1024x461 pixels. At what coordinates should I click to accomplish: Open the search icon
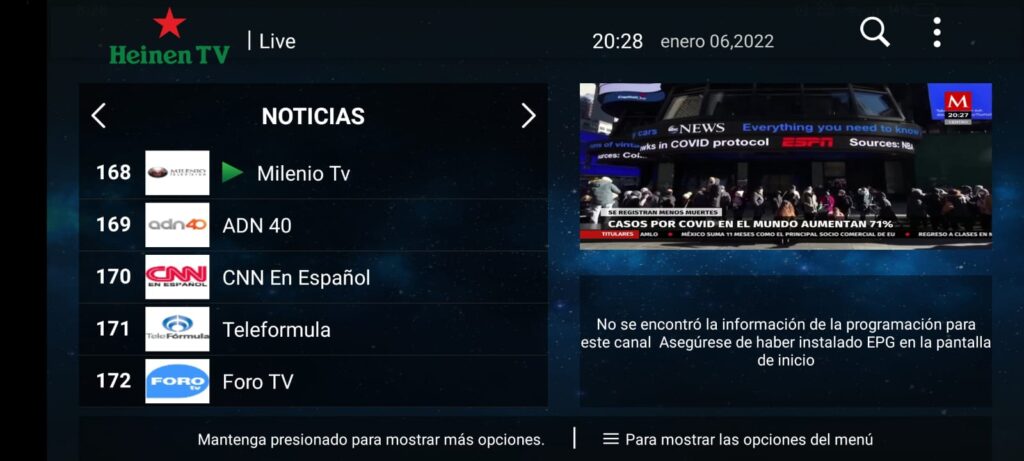874,33
